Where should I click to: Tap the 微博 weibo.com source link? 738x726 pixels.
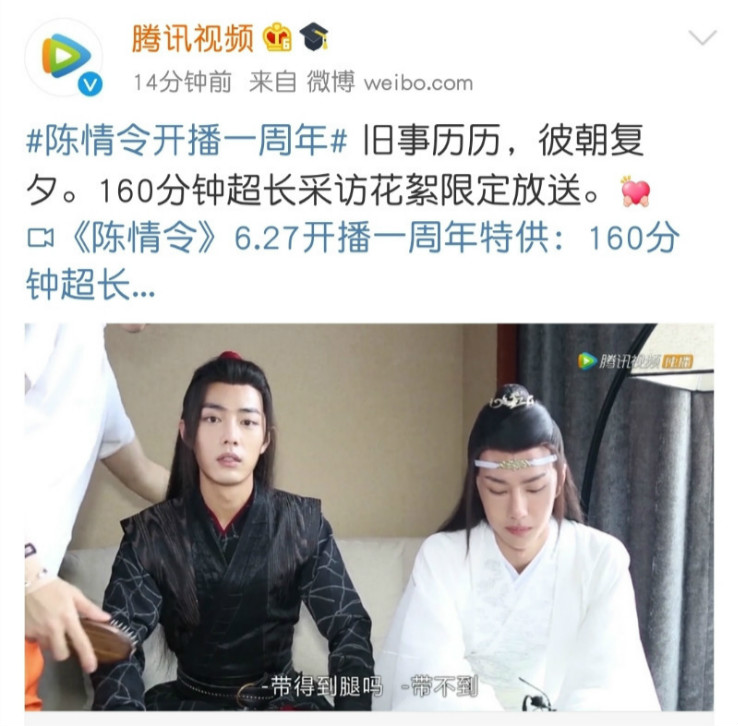point(389,82)
